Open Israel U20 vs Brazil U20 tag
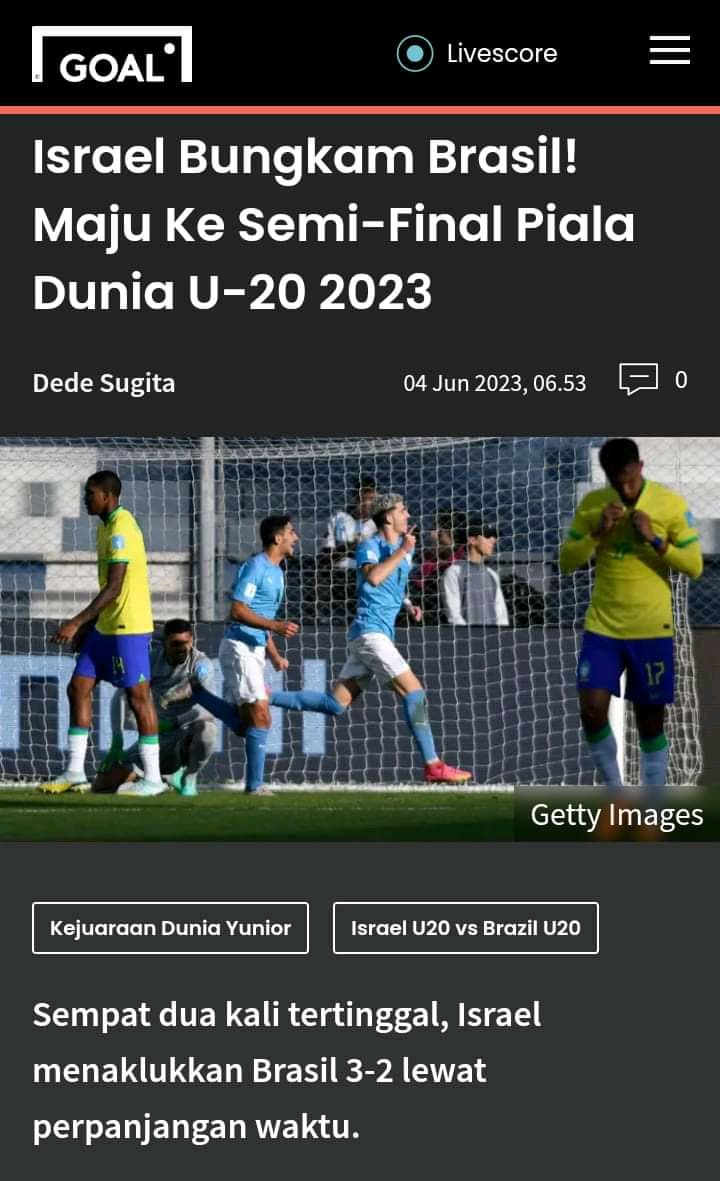The image size is (720, 1181). 465,928
